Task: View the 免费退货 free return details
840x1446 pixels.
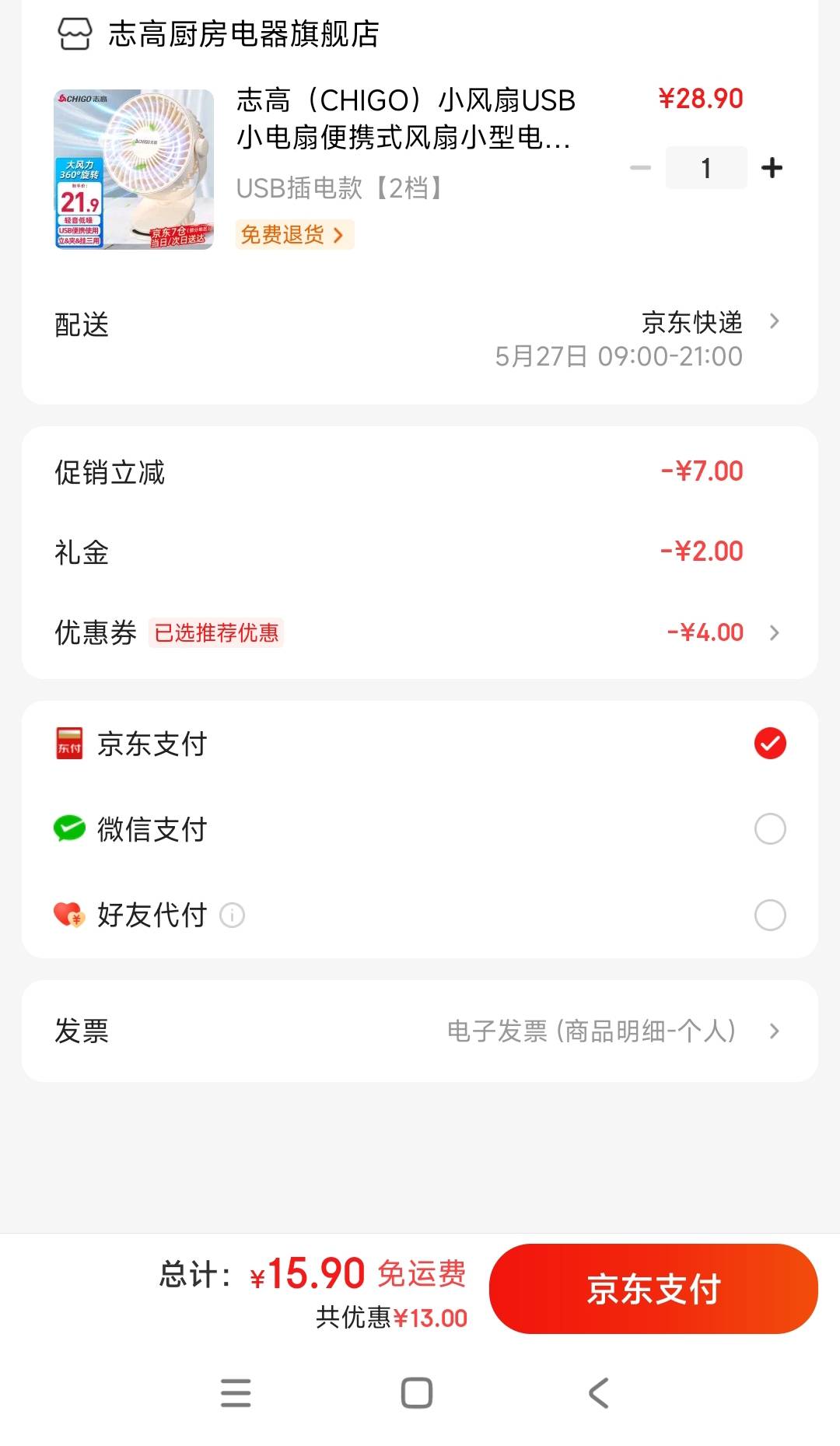Action: (294, 235)
